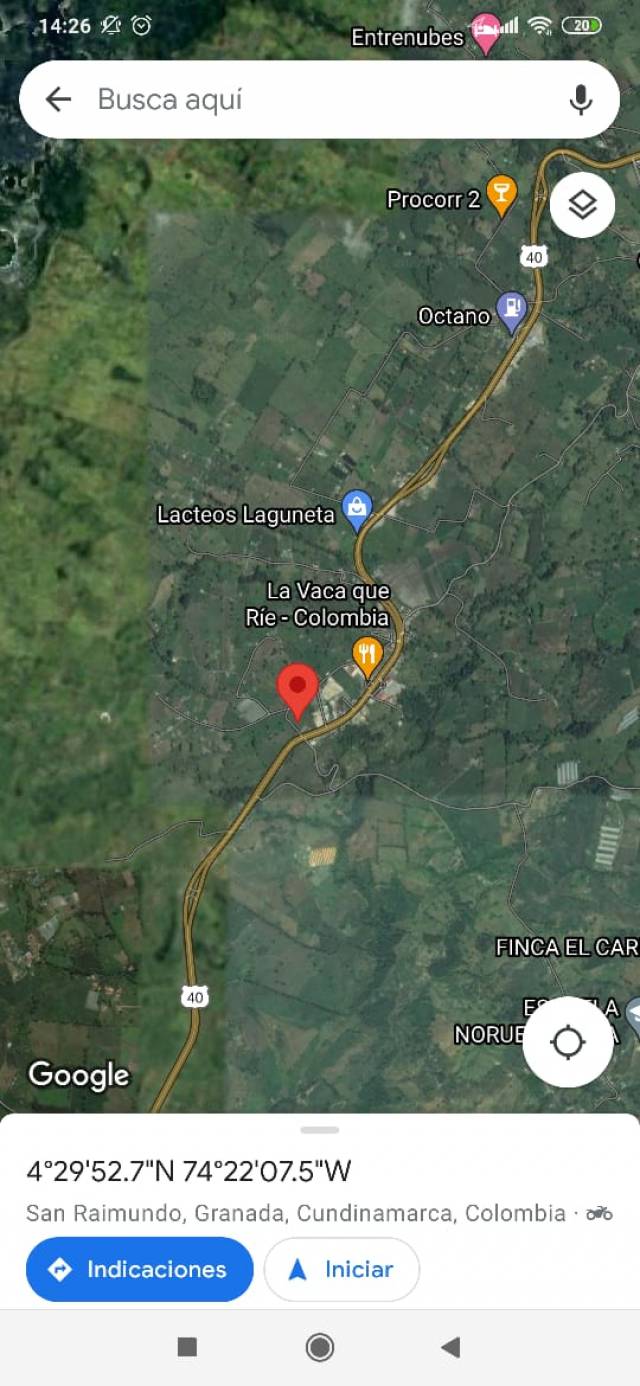Viewport: 640px width, 1386px height.
Task: Tap the system home button
Action: (x=320, y=1347)
